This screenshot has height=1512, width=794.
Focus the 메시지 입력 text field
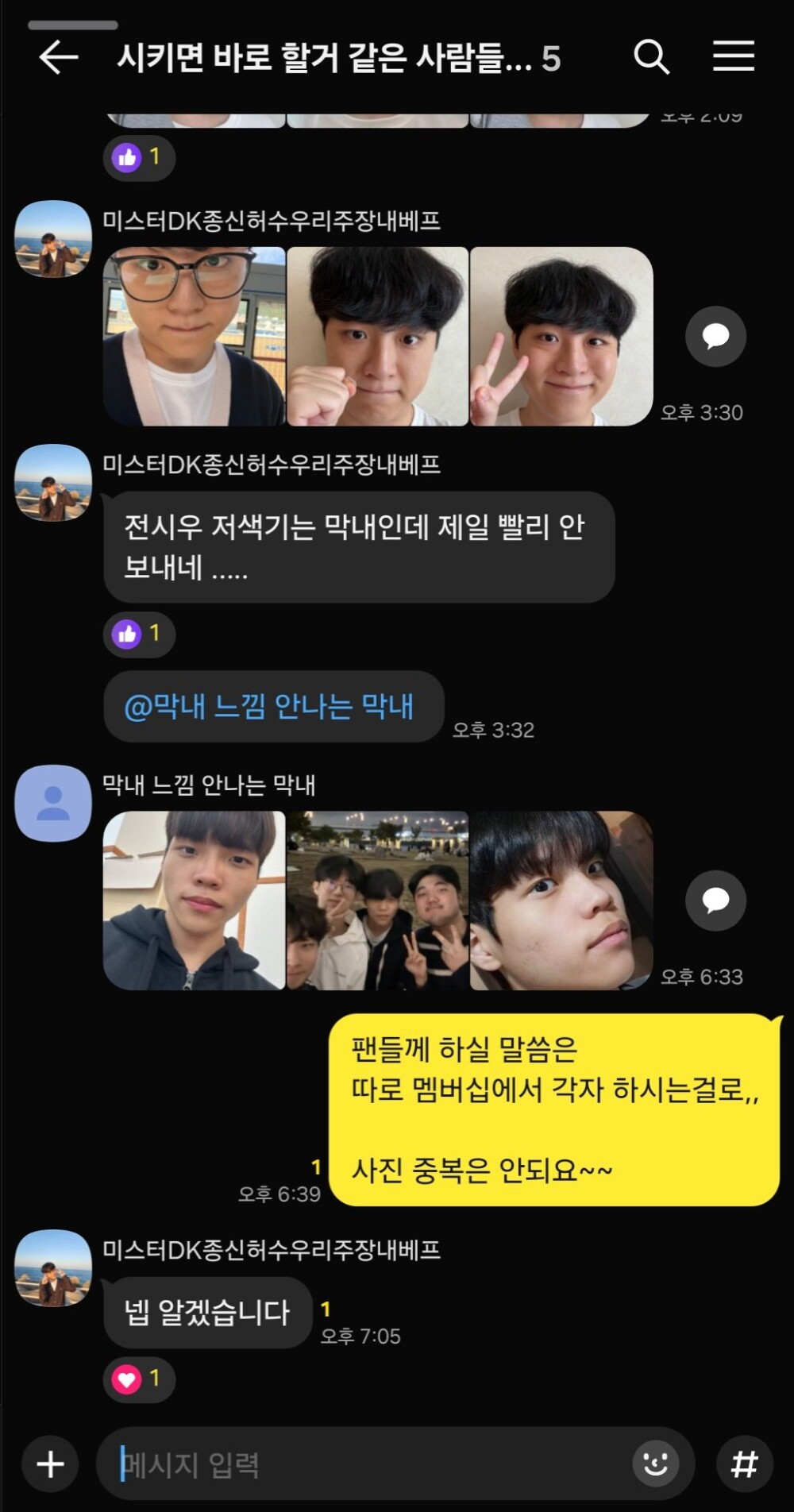click(365, 1464)
